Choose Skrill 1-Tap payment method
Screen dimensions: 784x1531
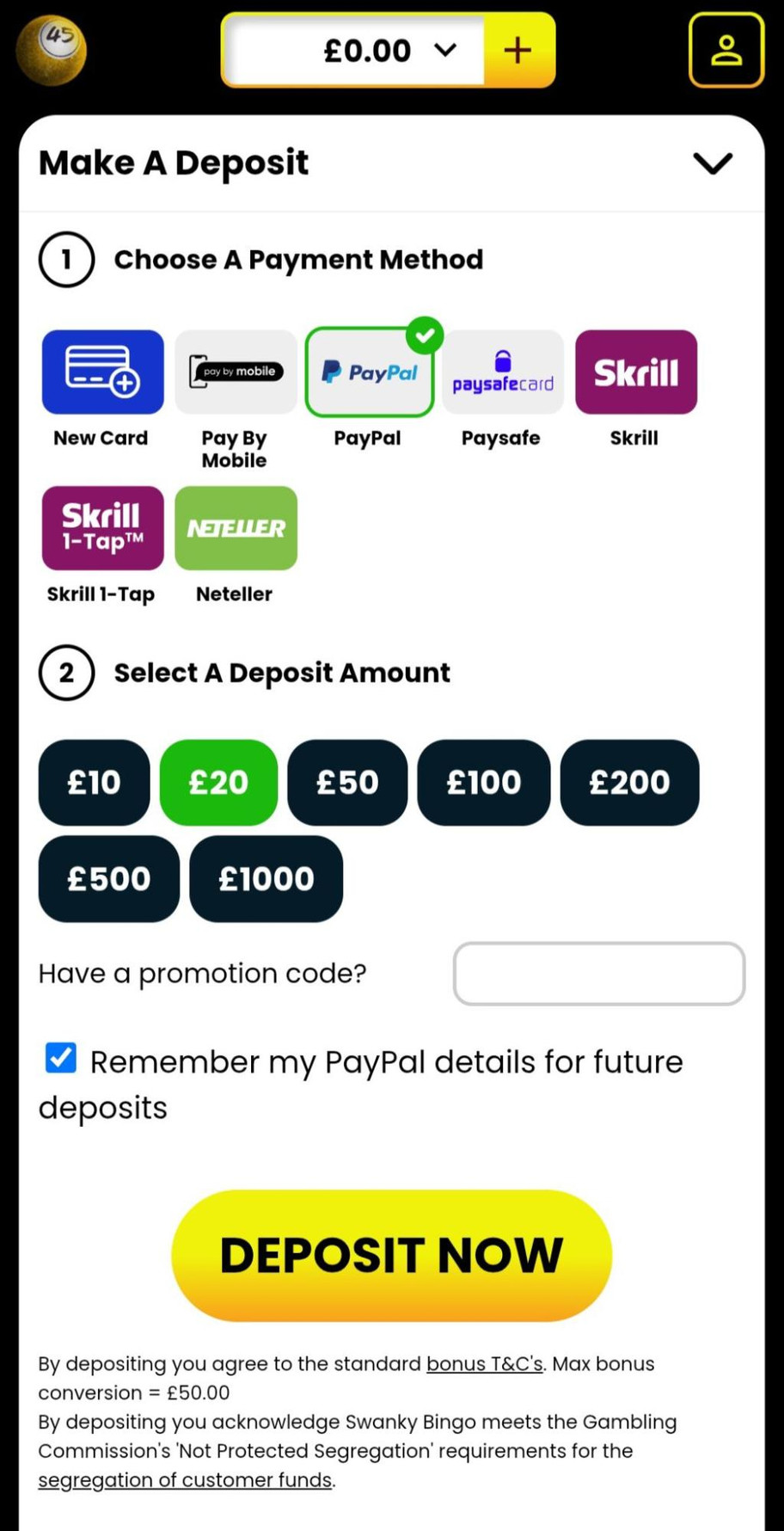(102, 528)
